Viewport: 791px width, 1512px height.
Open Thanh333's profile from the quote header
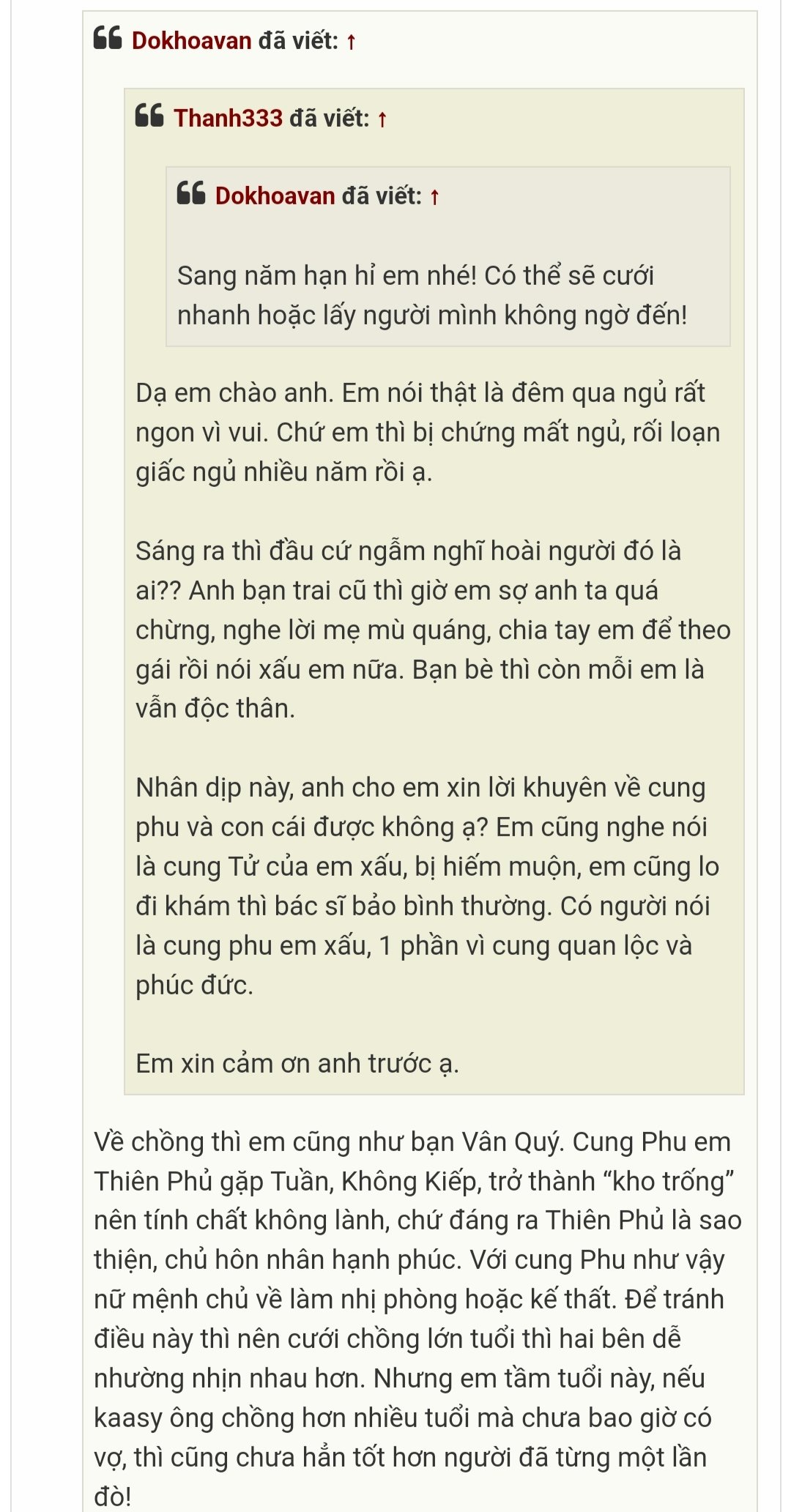(228, 118)
